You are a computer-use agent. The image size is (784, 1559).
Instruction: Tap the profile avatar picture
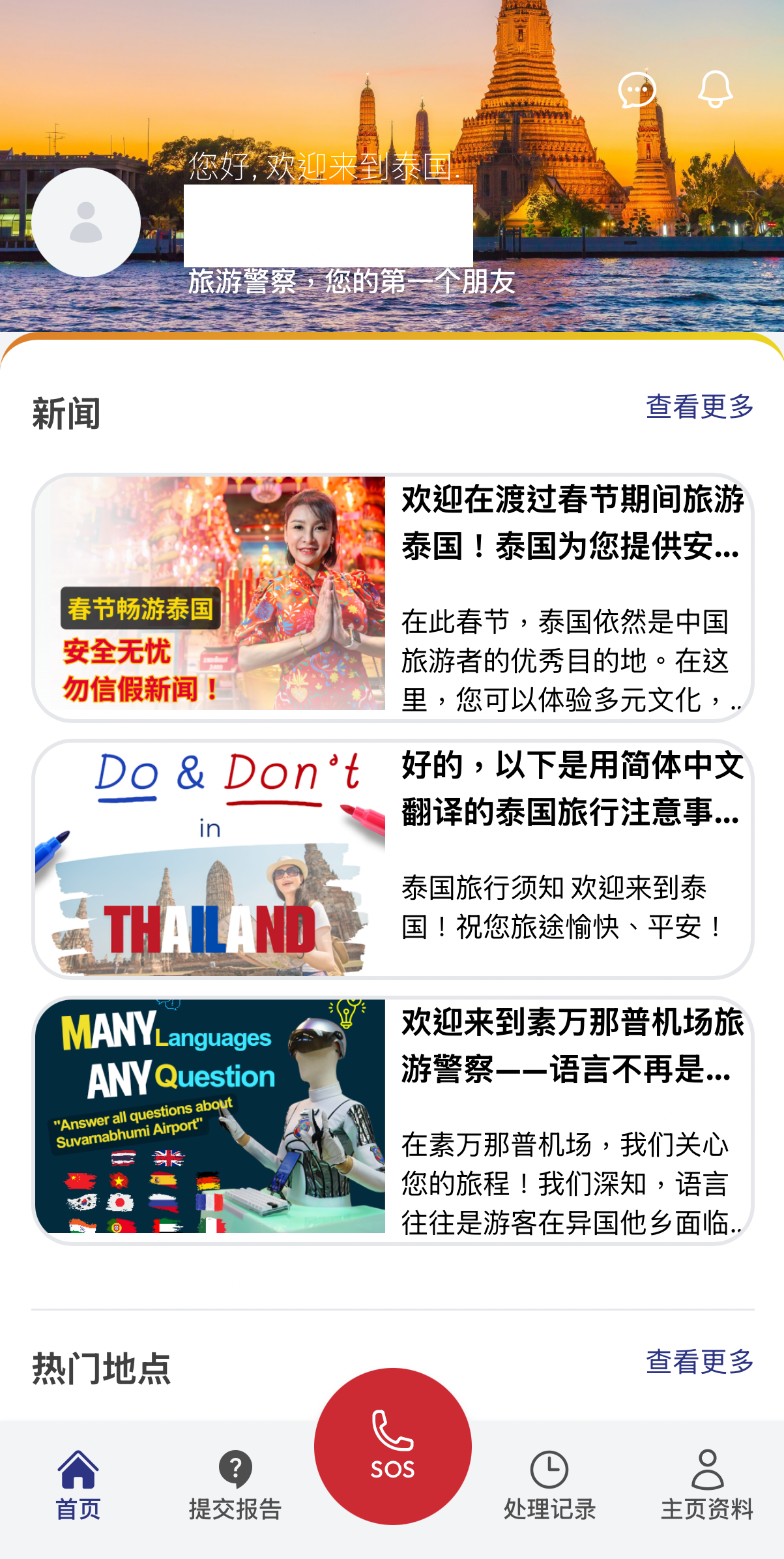[86, 222]
